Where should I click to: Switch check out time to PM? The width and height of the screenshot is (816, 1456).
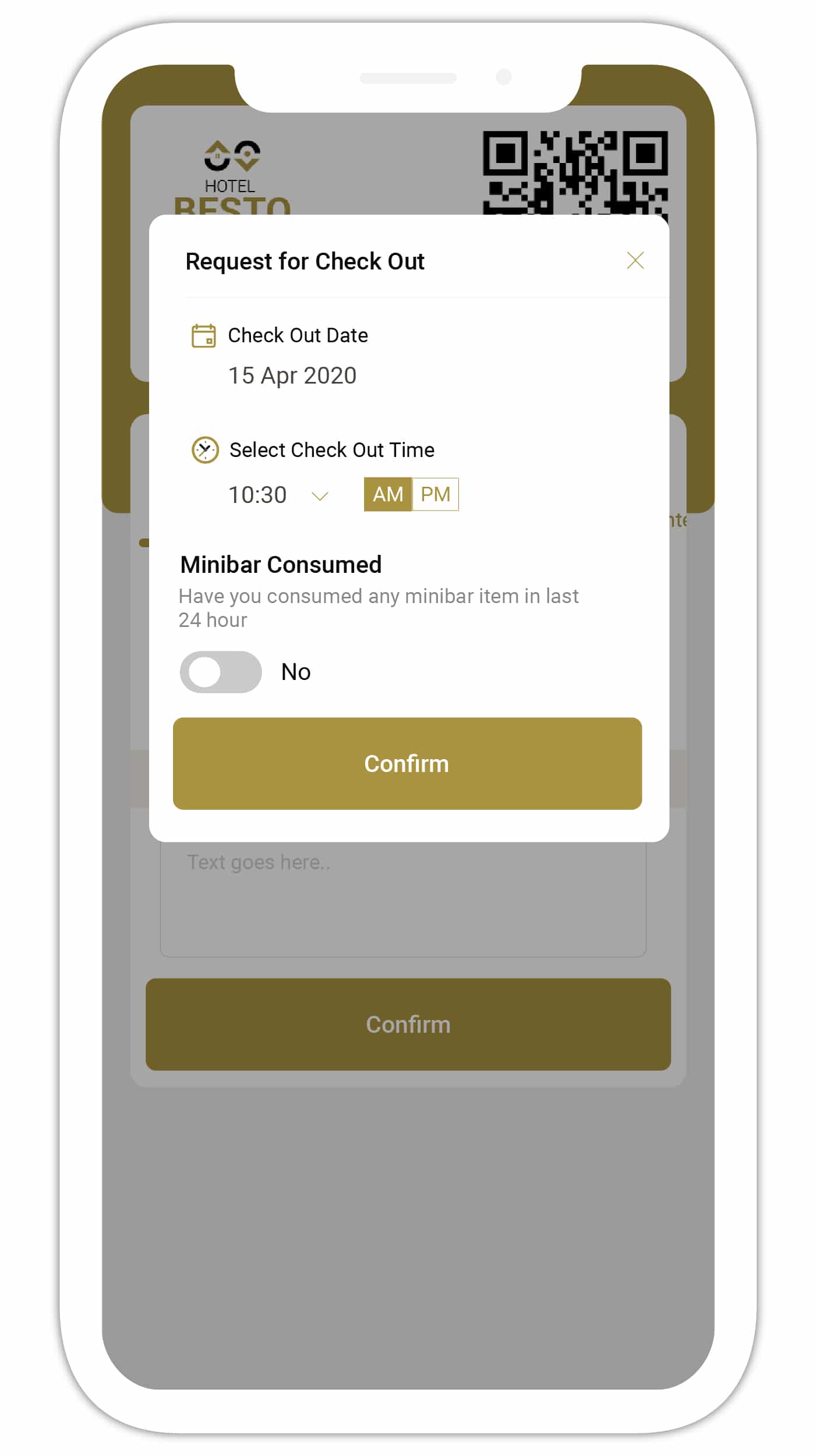point(435,494)
